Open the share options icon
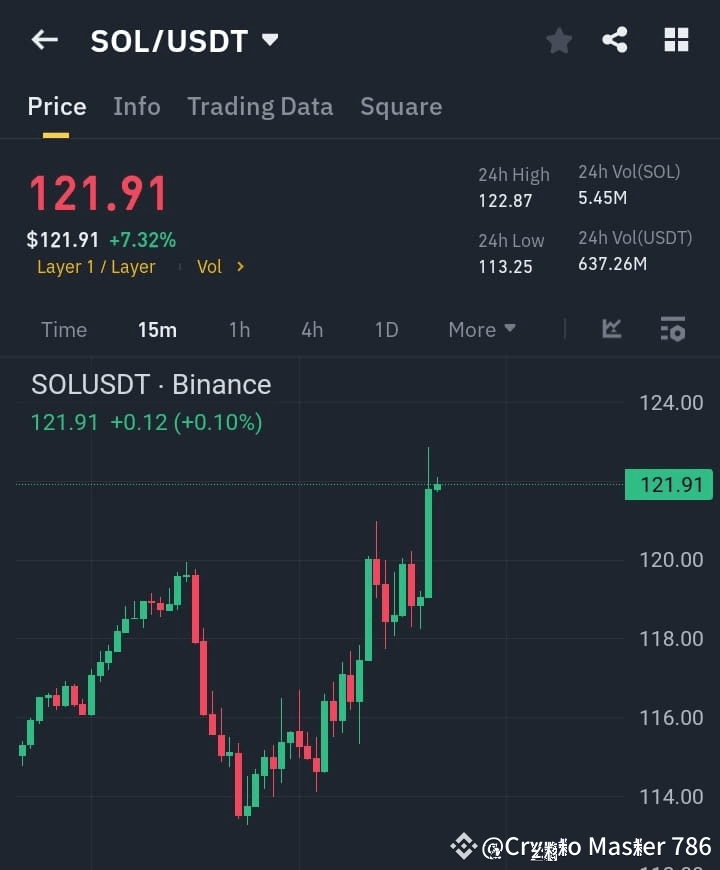This screenshot has width=720, height=870. point(615,40)
